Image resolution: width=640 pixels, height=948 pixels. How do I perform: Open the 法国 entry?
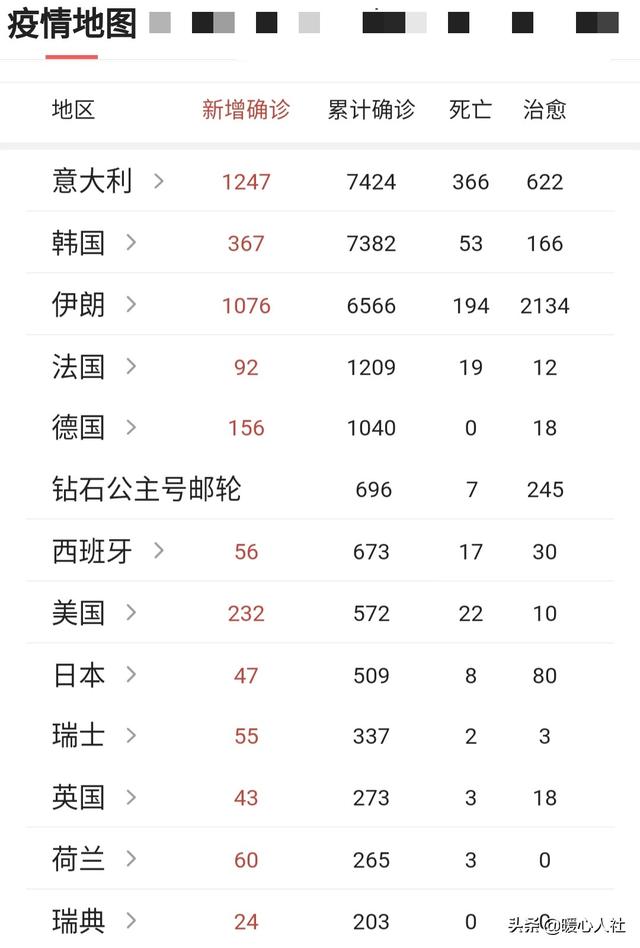94,367
